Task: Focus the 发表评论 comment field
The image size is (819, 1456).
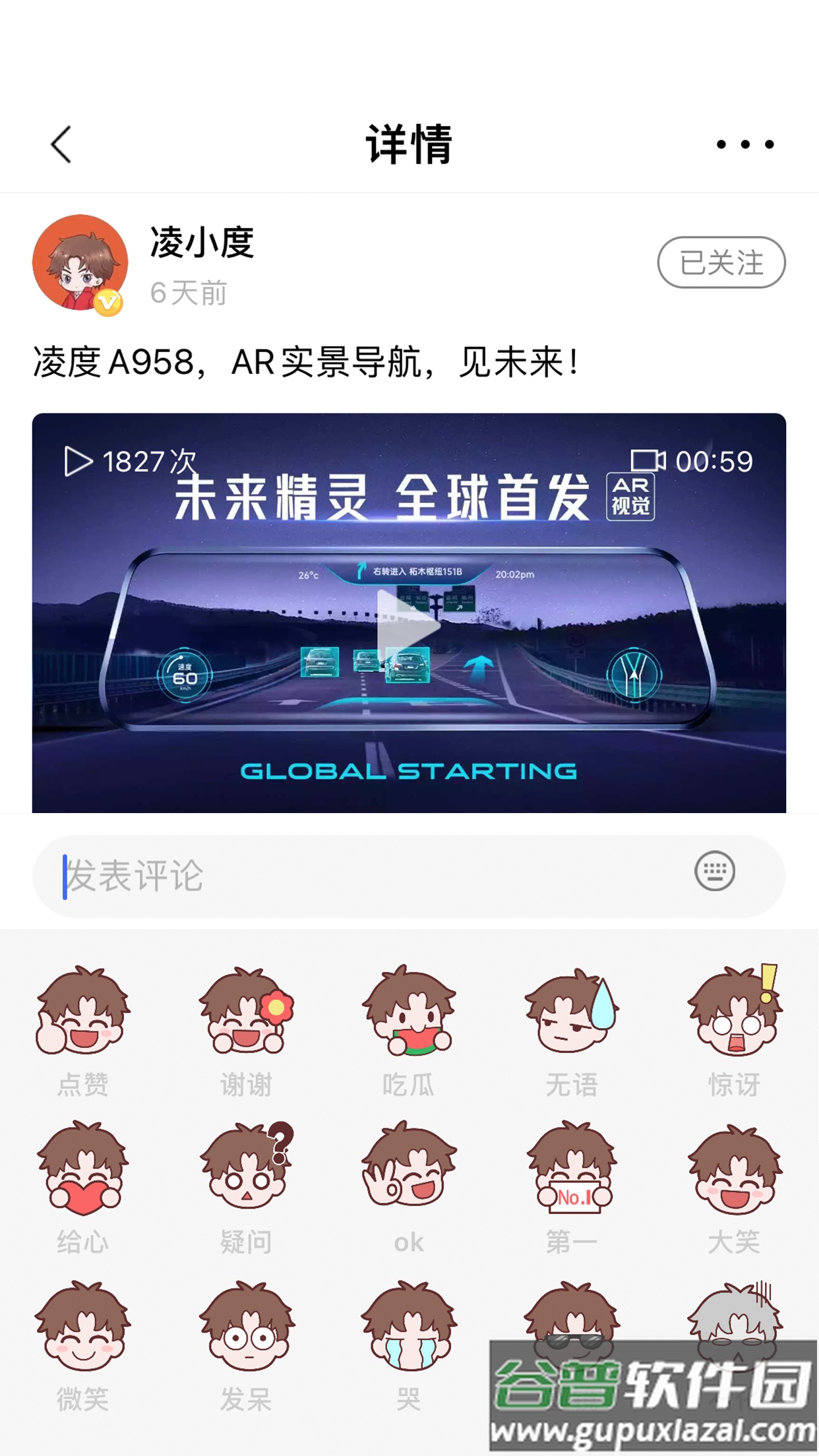Action: 369,876
